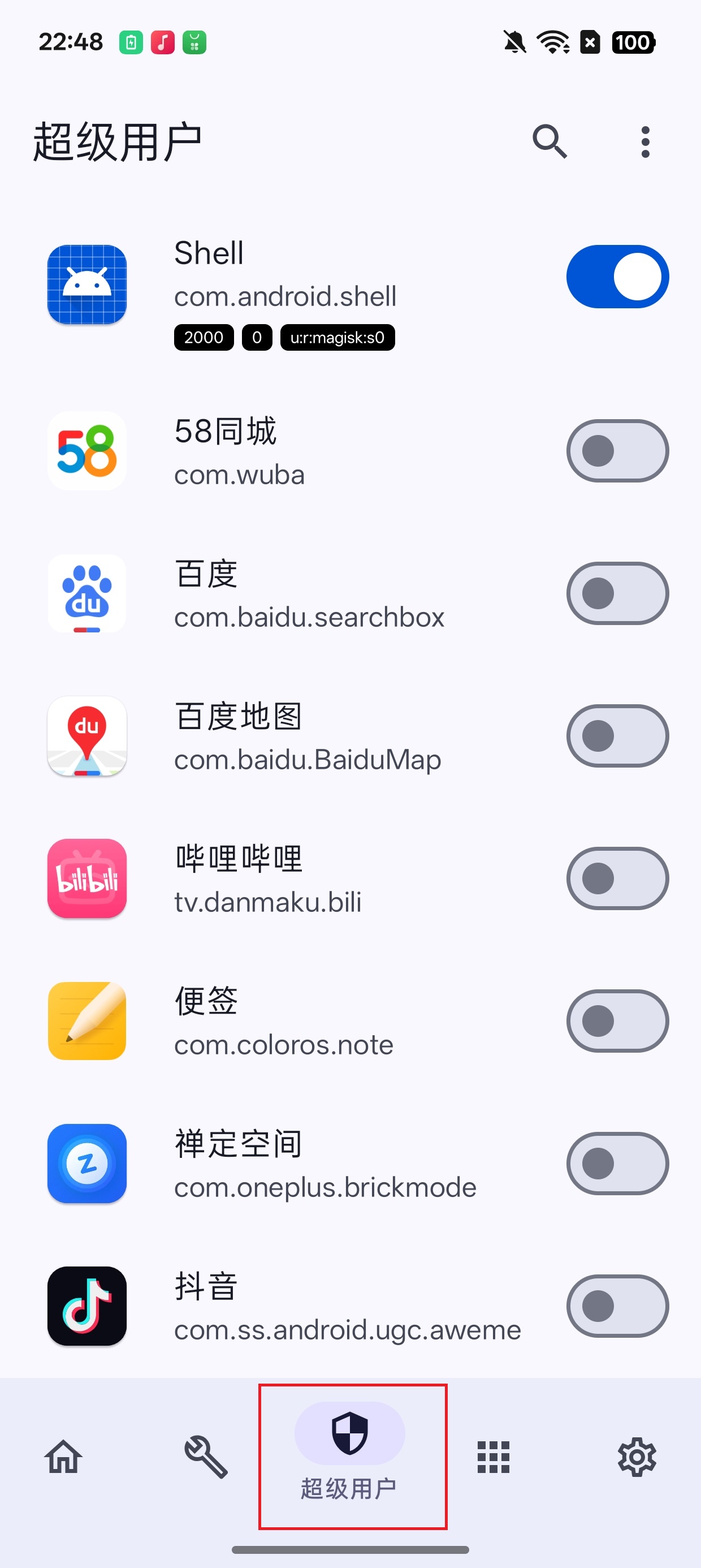Open search in the superuser list
This screenshot has width=701, height=1568.
[549, 142]
